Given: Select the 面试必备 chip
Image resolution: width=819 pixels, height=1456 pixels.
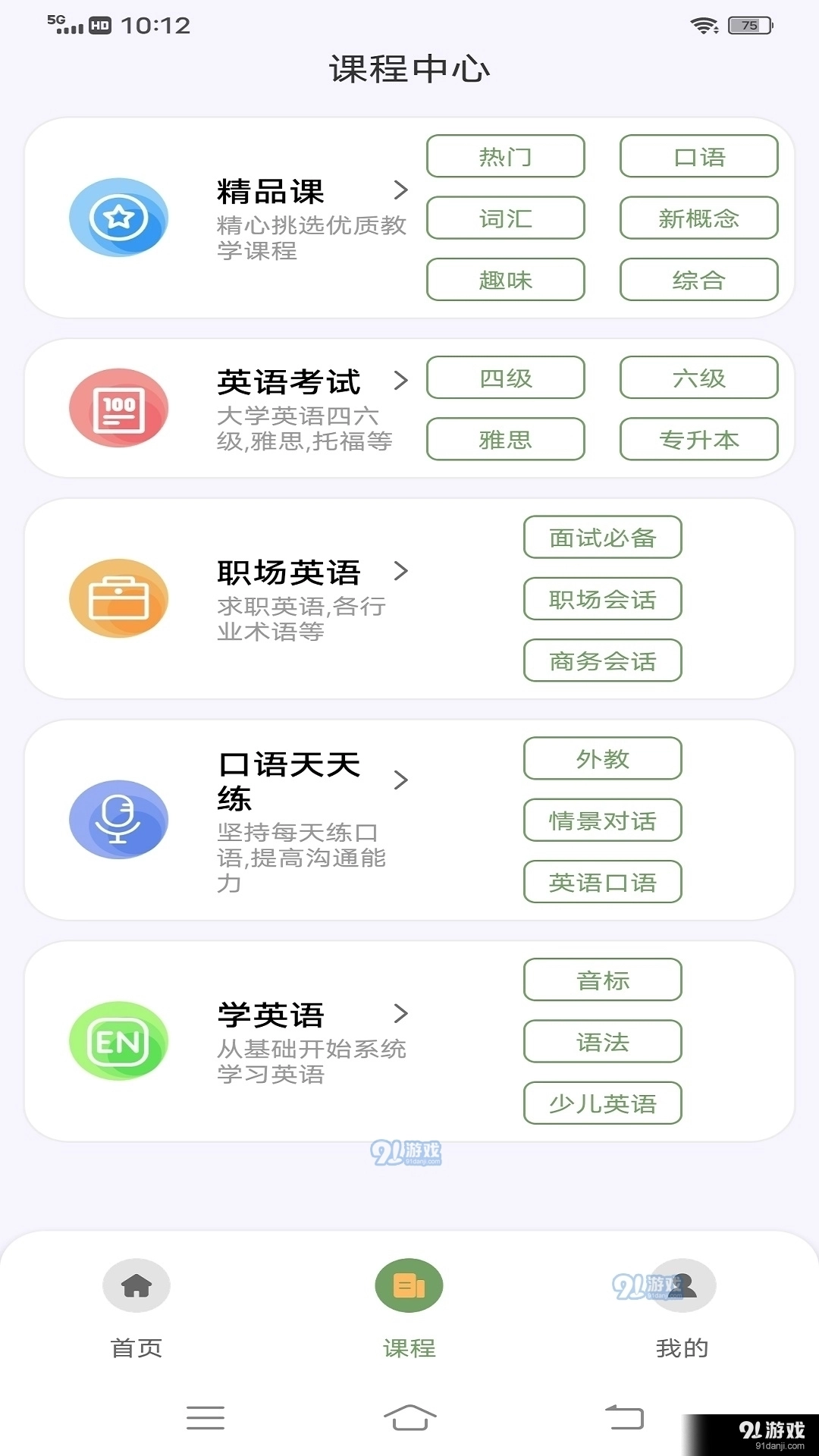Looking at the screenshot, I should coord(603,538).
